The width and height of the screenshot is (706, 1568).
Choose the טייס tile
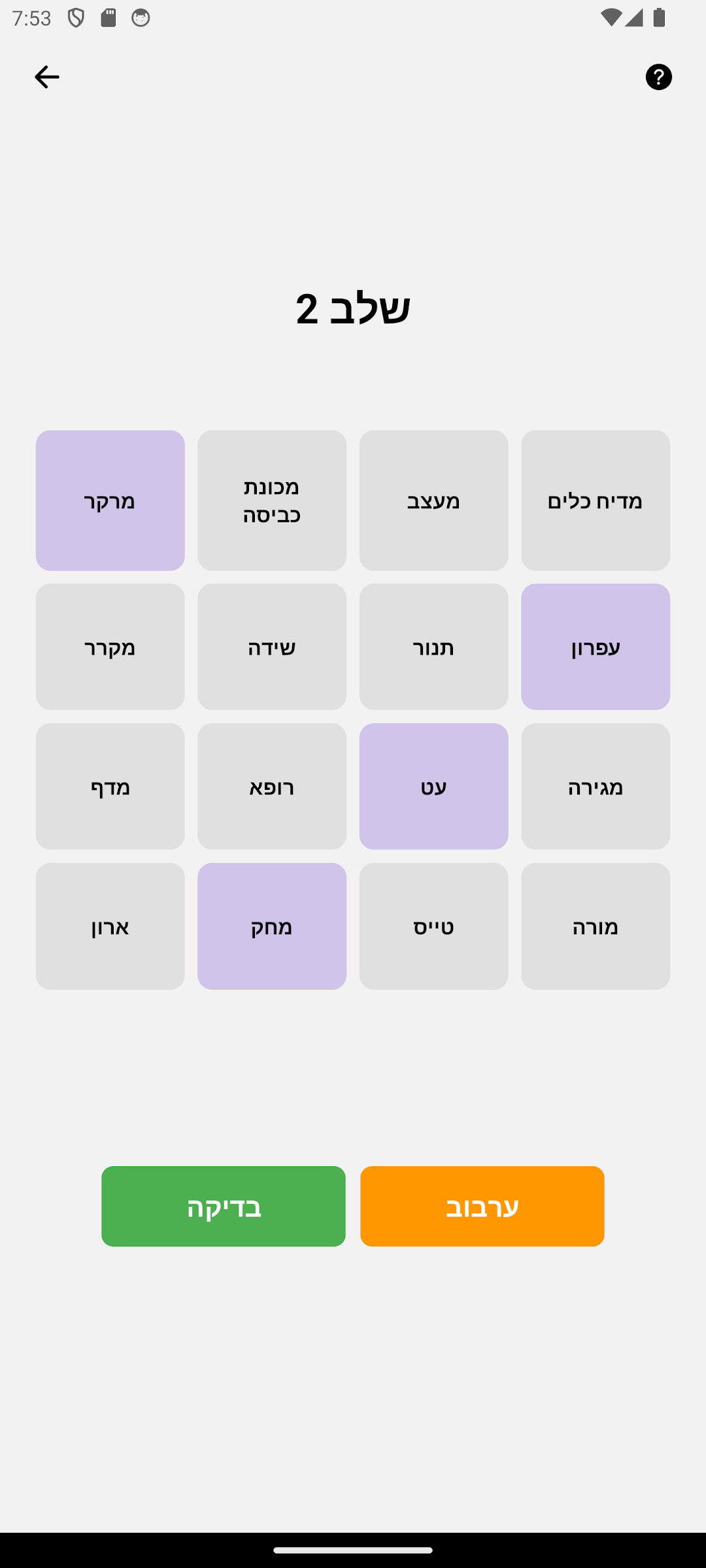pos(433,926)
